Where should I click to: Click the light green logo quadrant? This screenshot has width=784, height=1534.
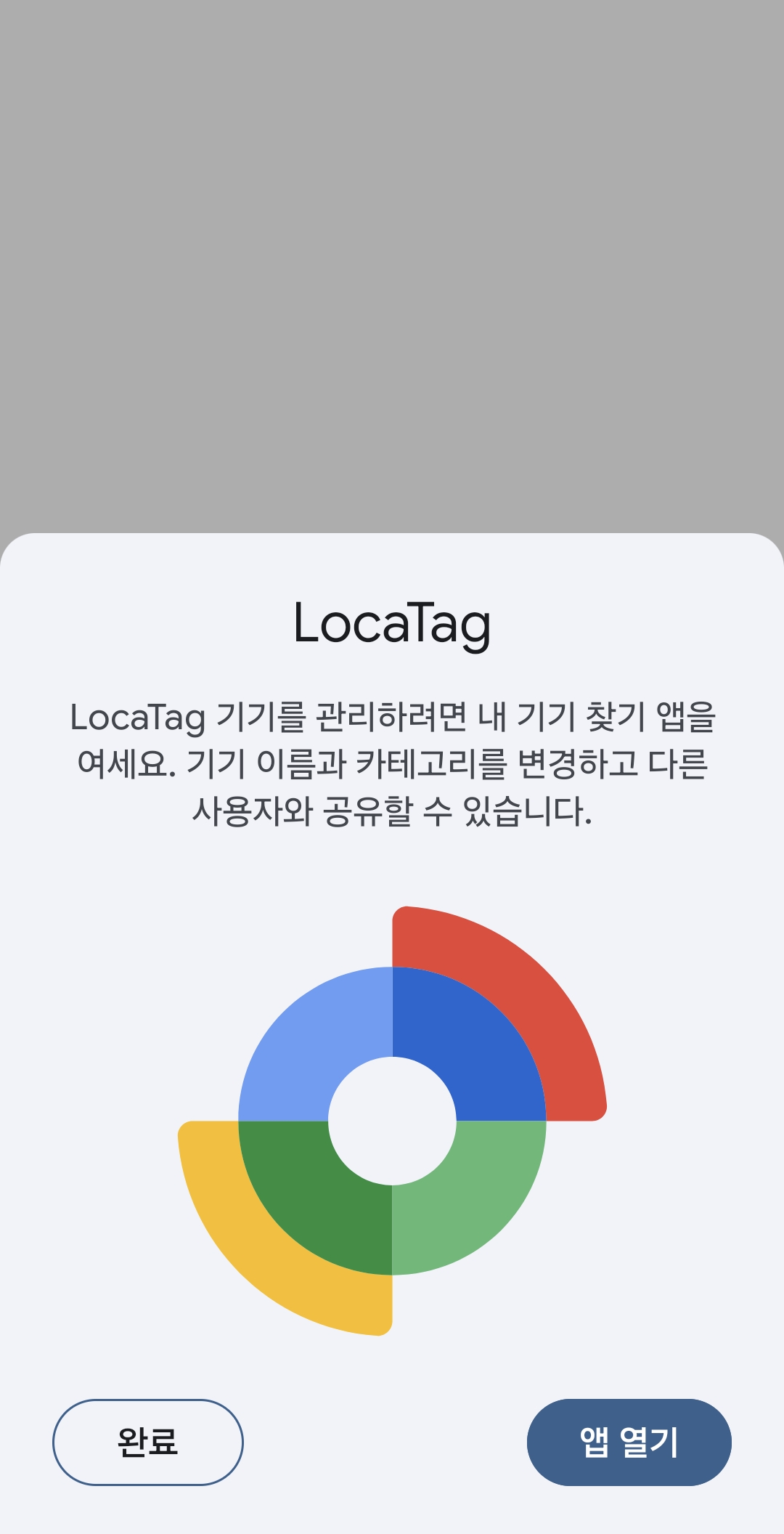tap(472, 1191)
